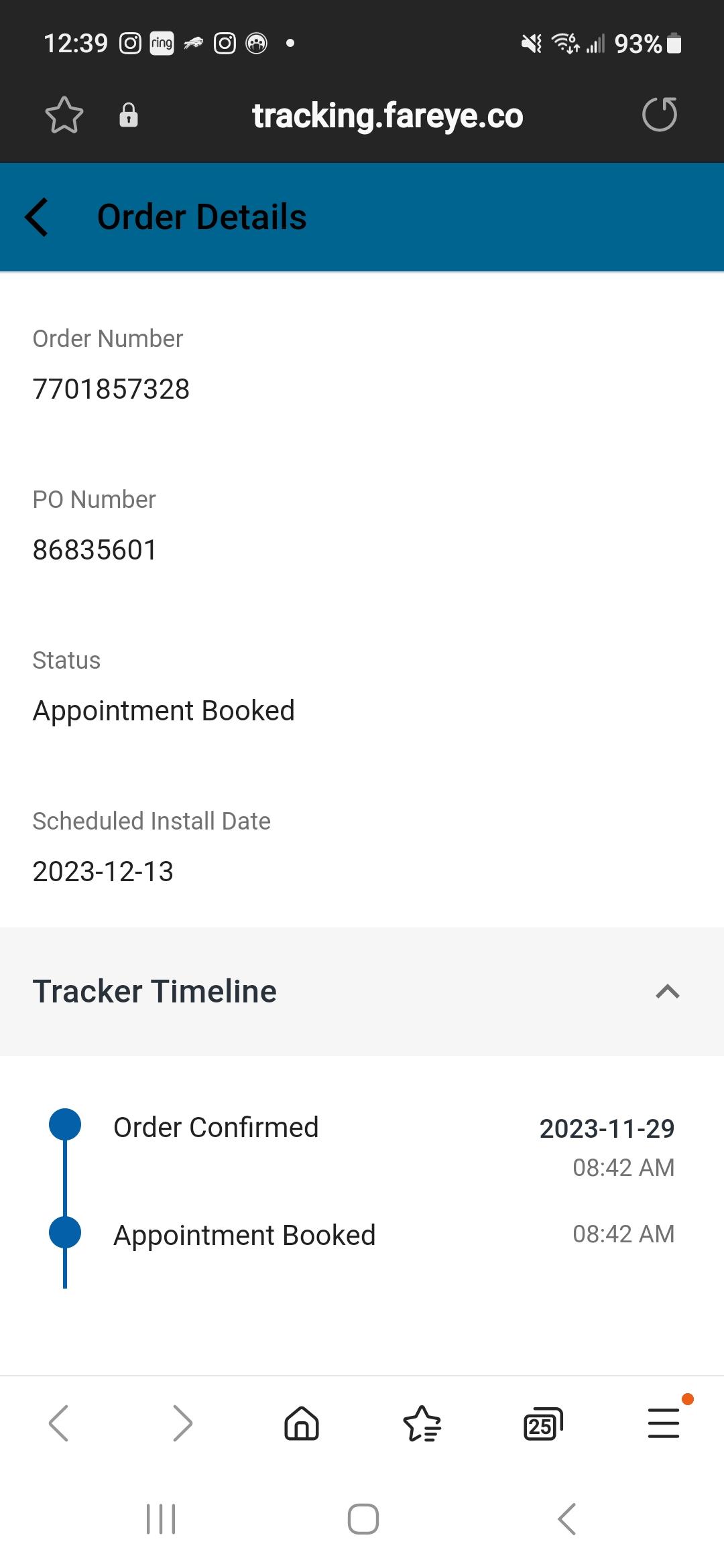This screenshot has width=724, height=1568.
Task: View the 25 open tabs
Action: tap(542, 1423)
